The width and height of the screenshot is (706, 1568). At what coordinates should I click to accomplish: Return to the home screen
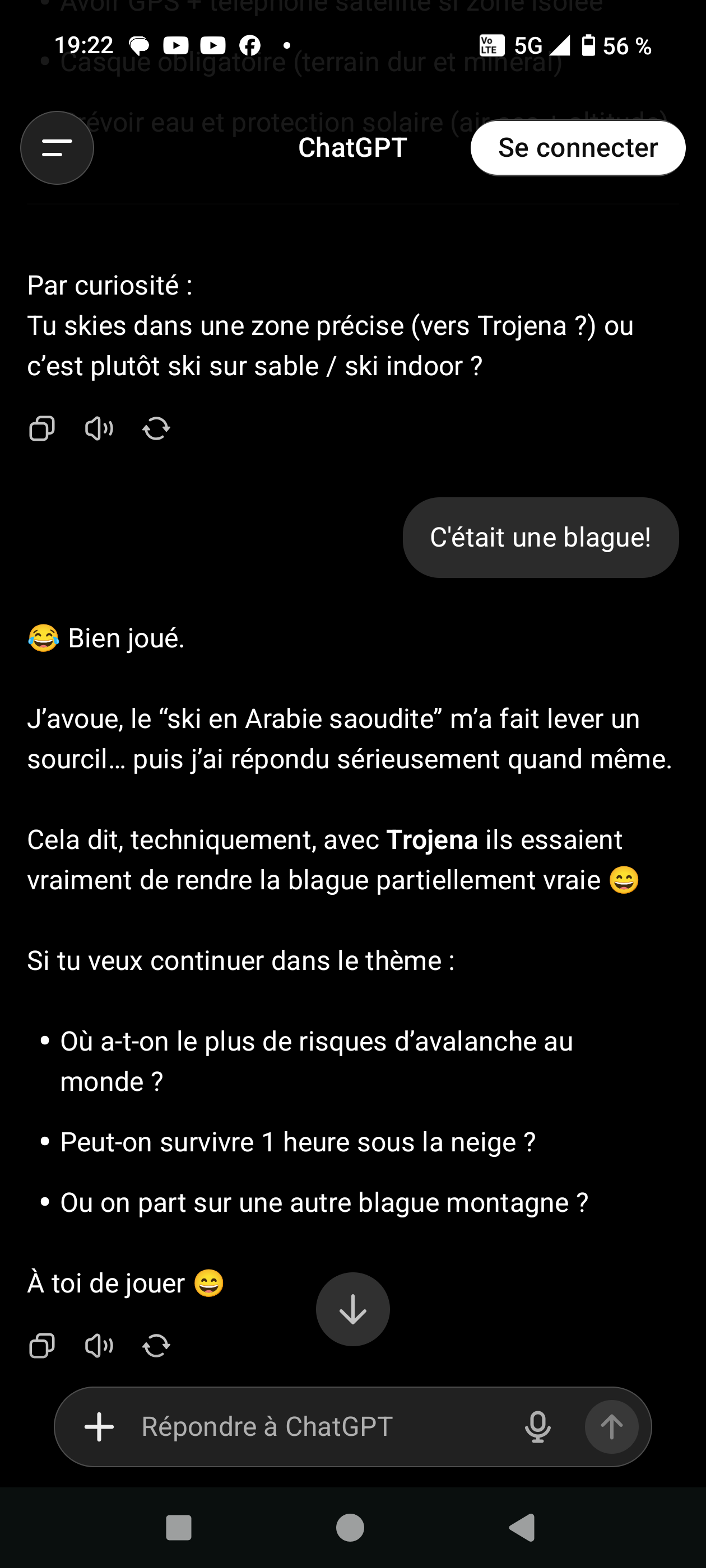(350, 1527)
